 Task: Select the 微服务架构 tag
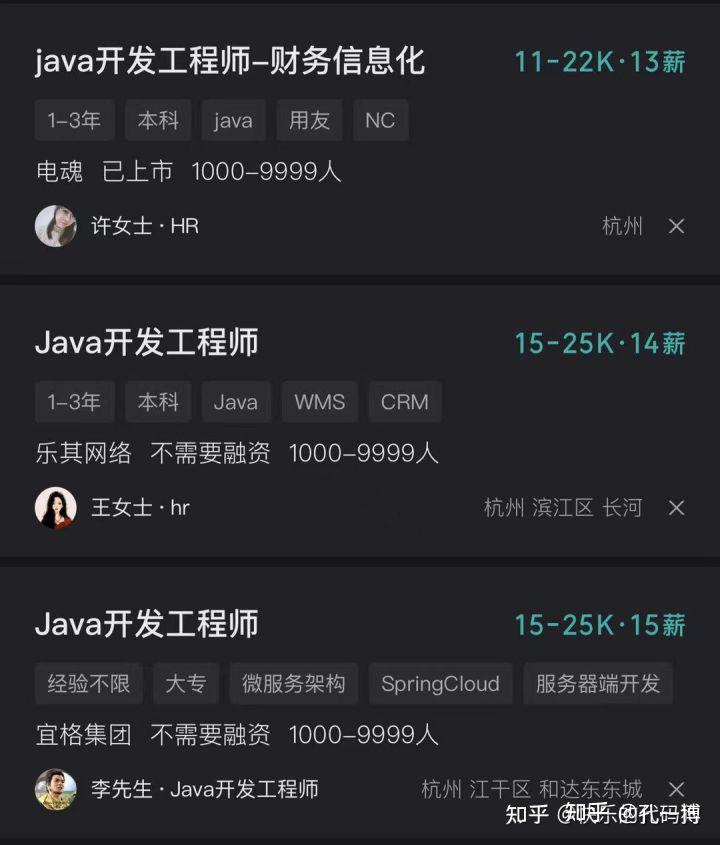coord(293,684)
